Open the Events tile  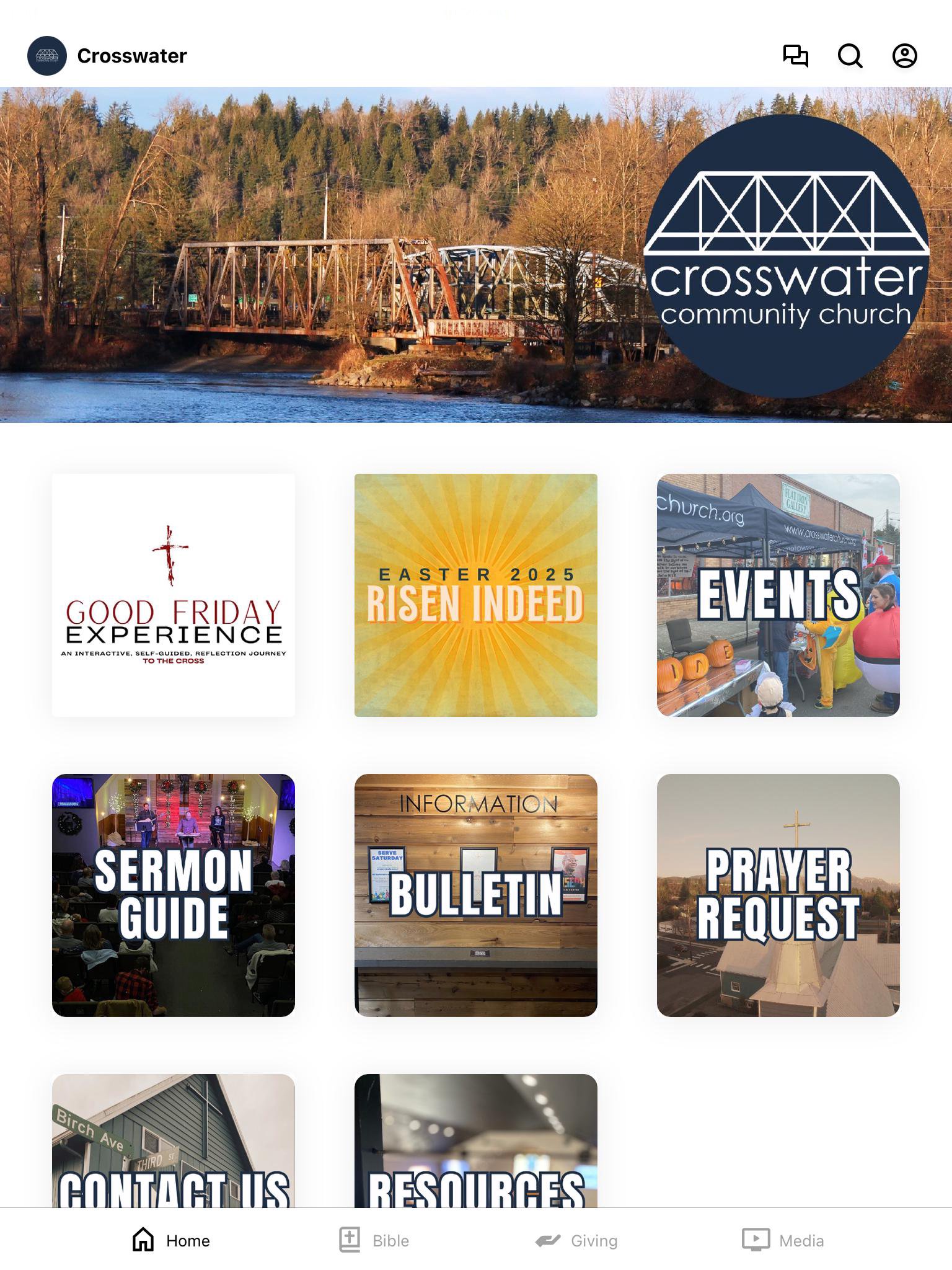[778, 595]
